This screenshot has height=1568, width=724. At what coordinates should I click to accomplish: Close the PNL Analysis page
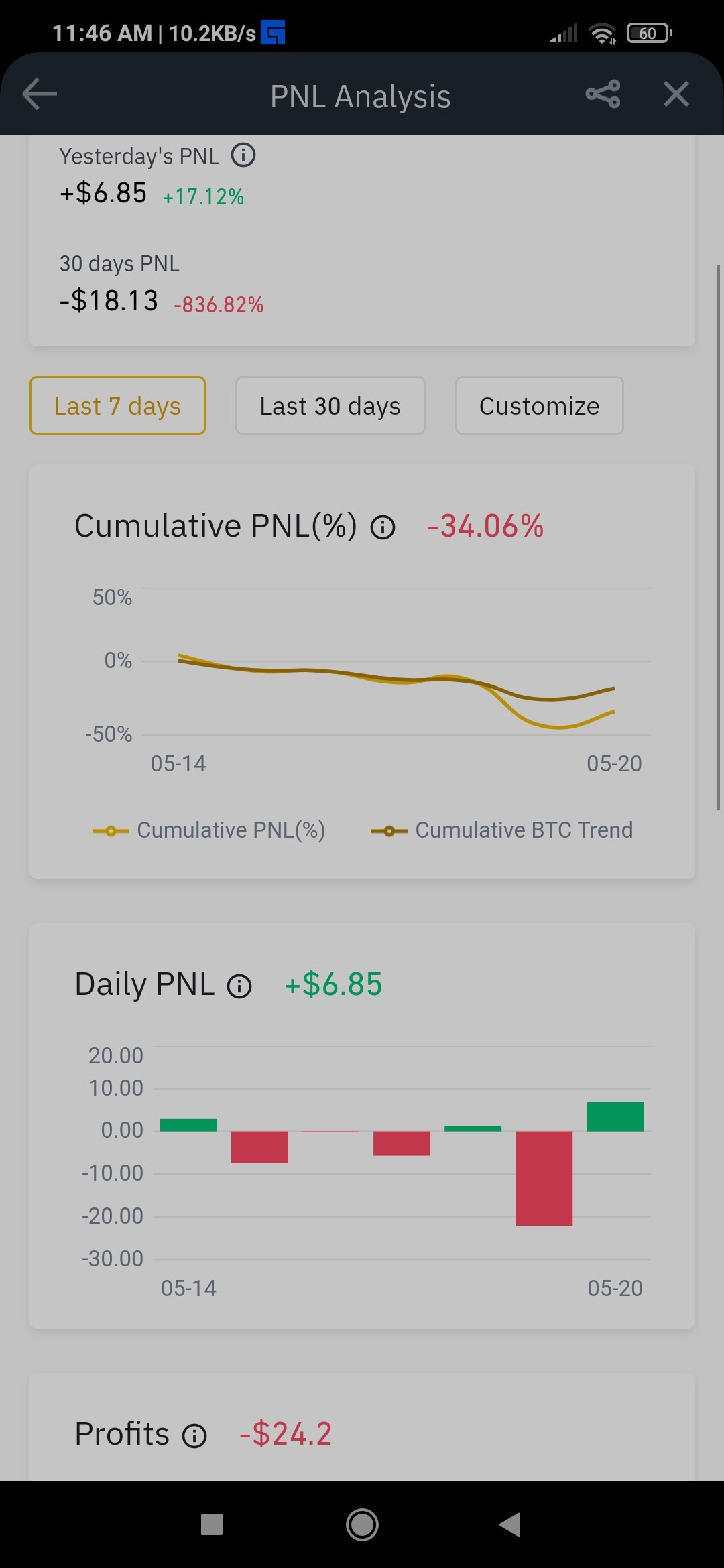coord(676,94)
